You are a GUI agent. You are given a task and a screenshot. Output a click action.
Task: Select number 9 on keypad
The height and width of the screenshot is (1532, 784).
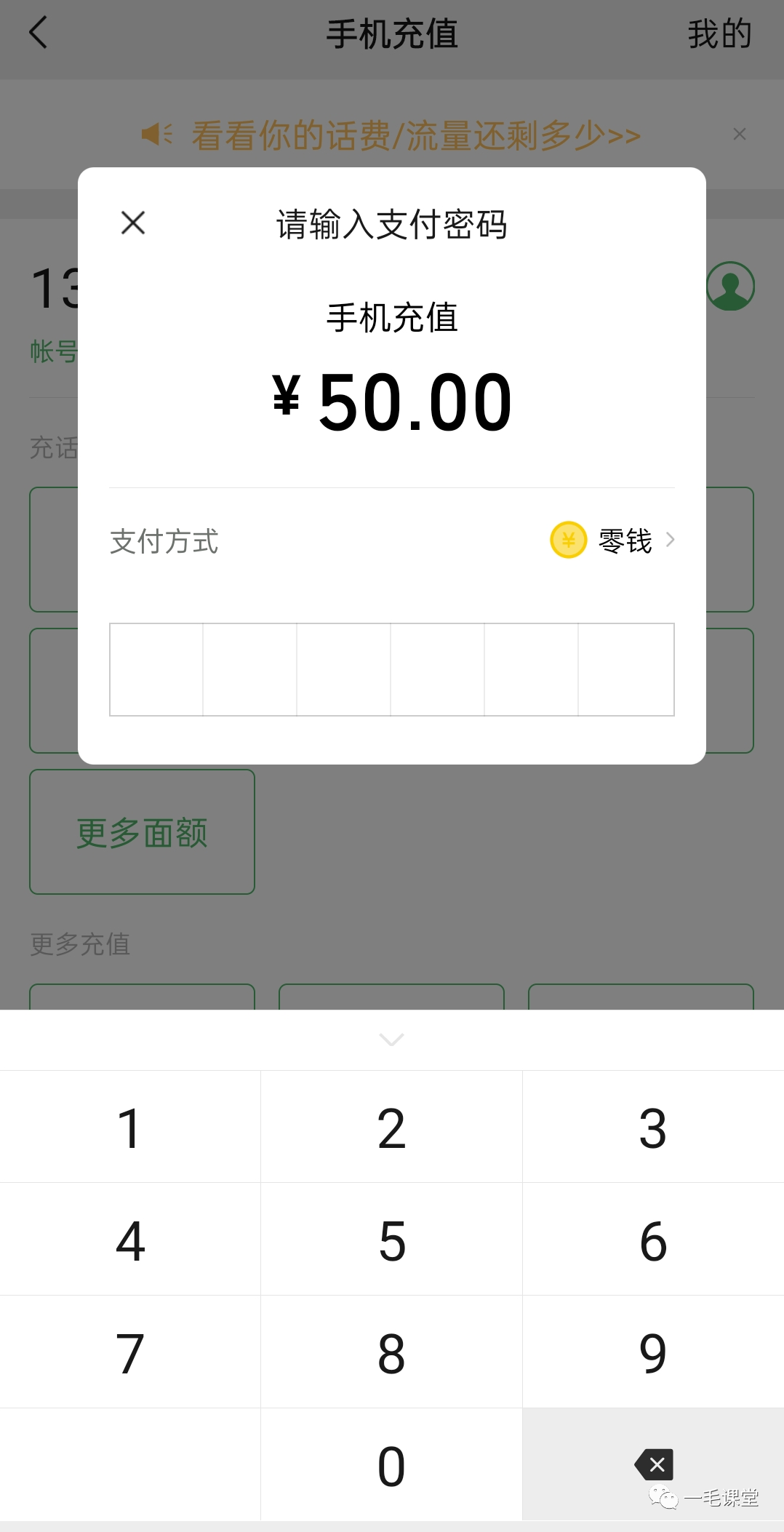(652, 1353)
